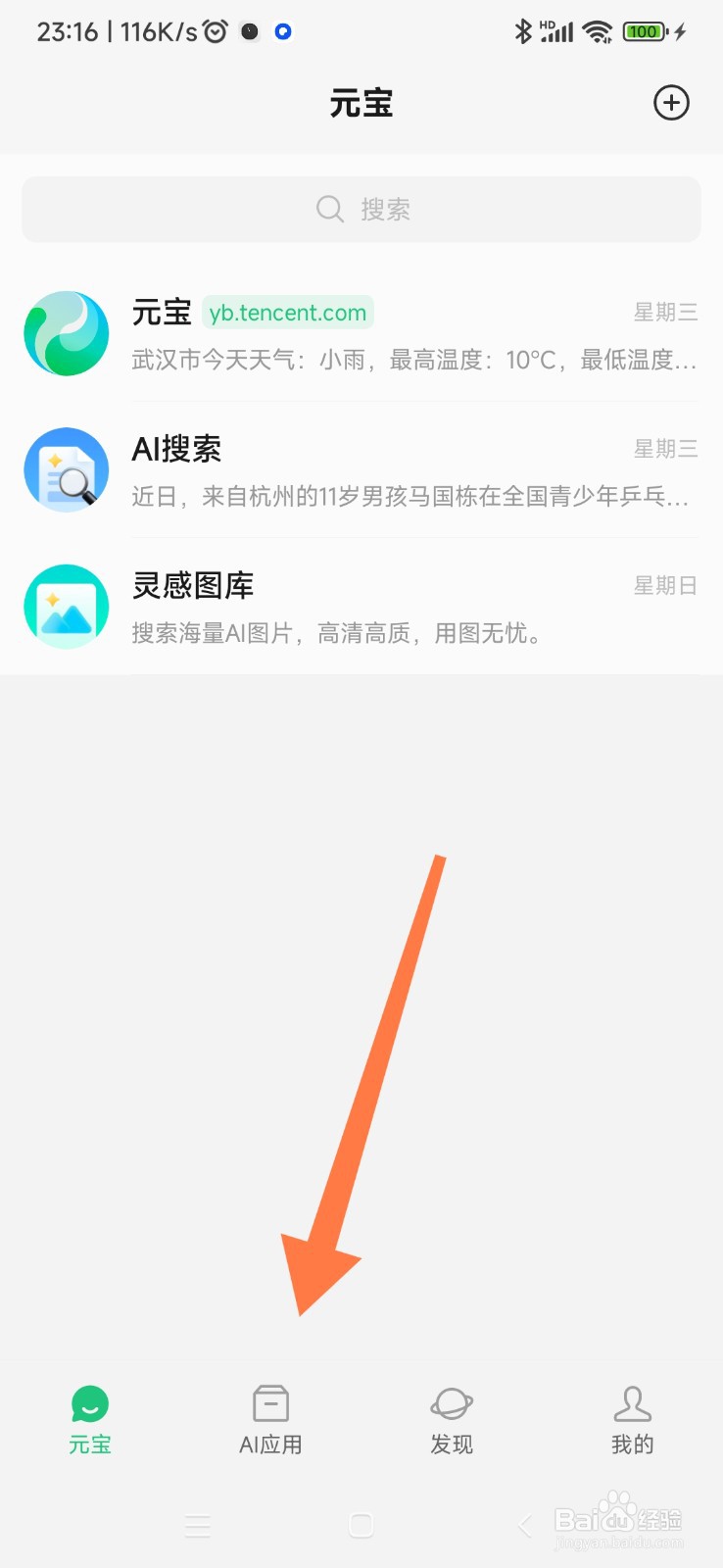Tap the 元宝 chat bubble tab icon
The height and width of the screenshot is (1568, 723).
pyautogui.click(x=89, y=1405)
